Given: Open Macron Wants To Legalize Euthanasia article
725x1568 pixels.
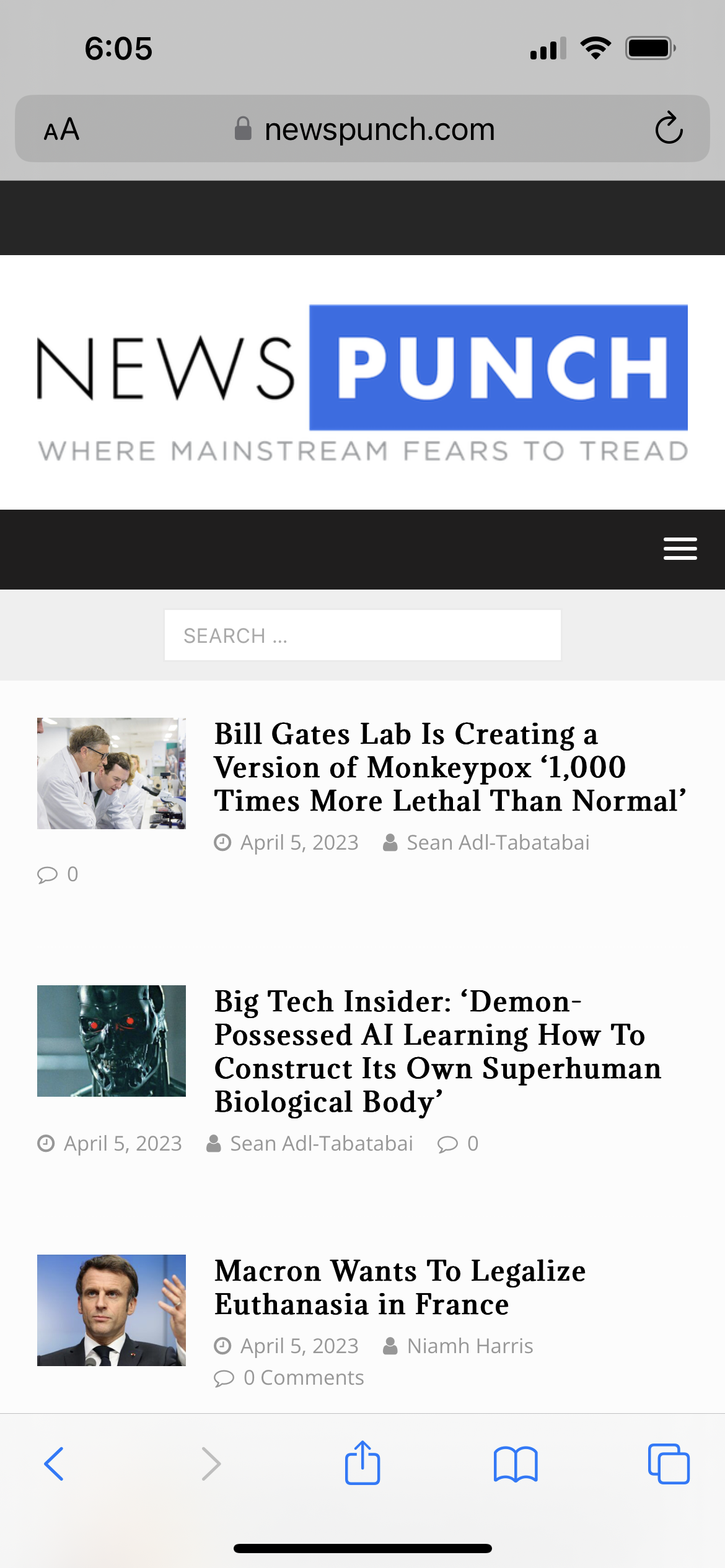Looking at the screenshot, I should [400, 1288].
